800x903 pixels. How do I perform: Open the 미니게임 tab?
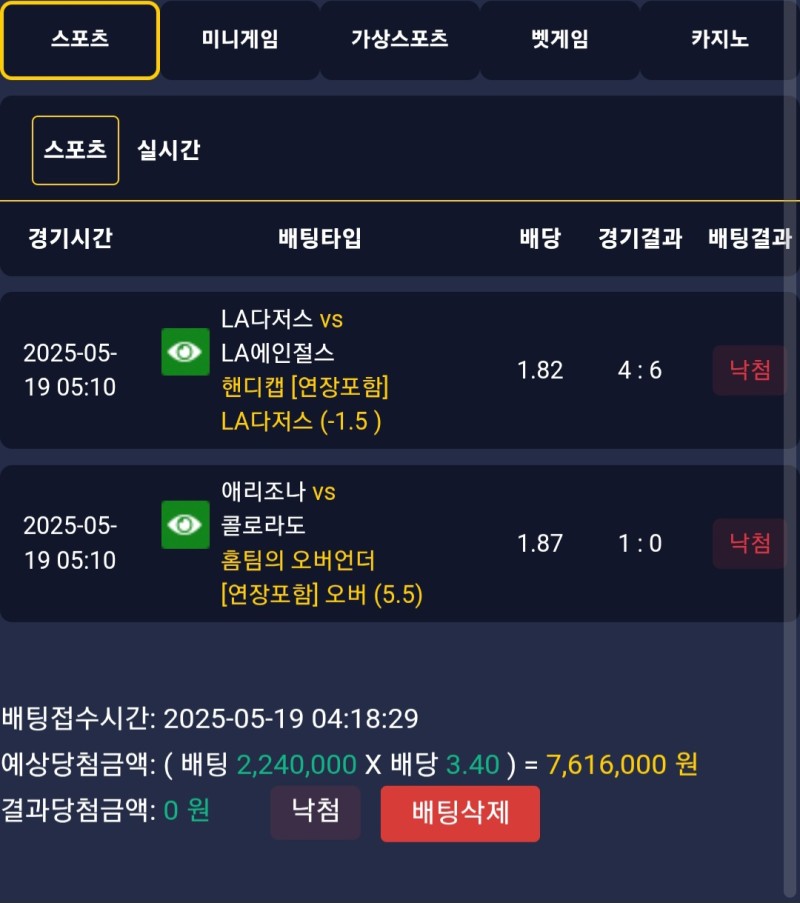point(240,40)
